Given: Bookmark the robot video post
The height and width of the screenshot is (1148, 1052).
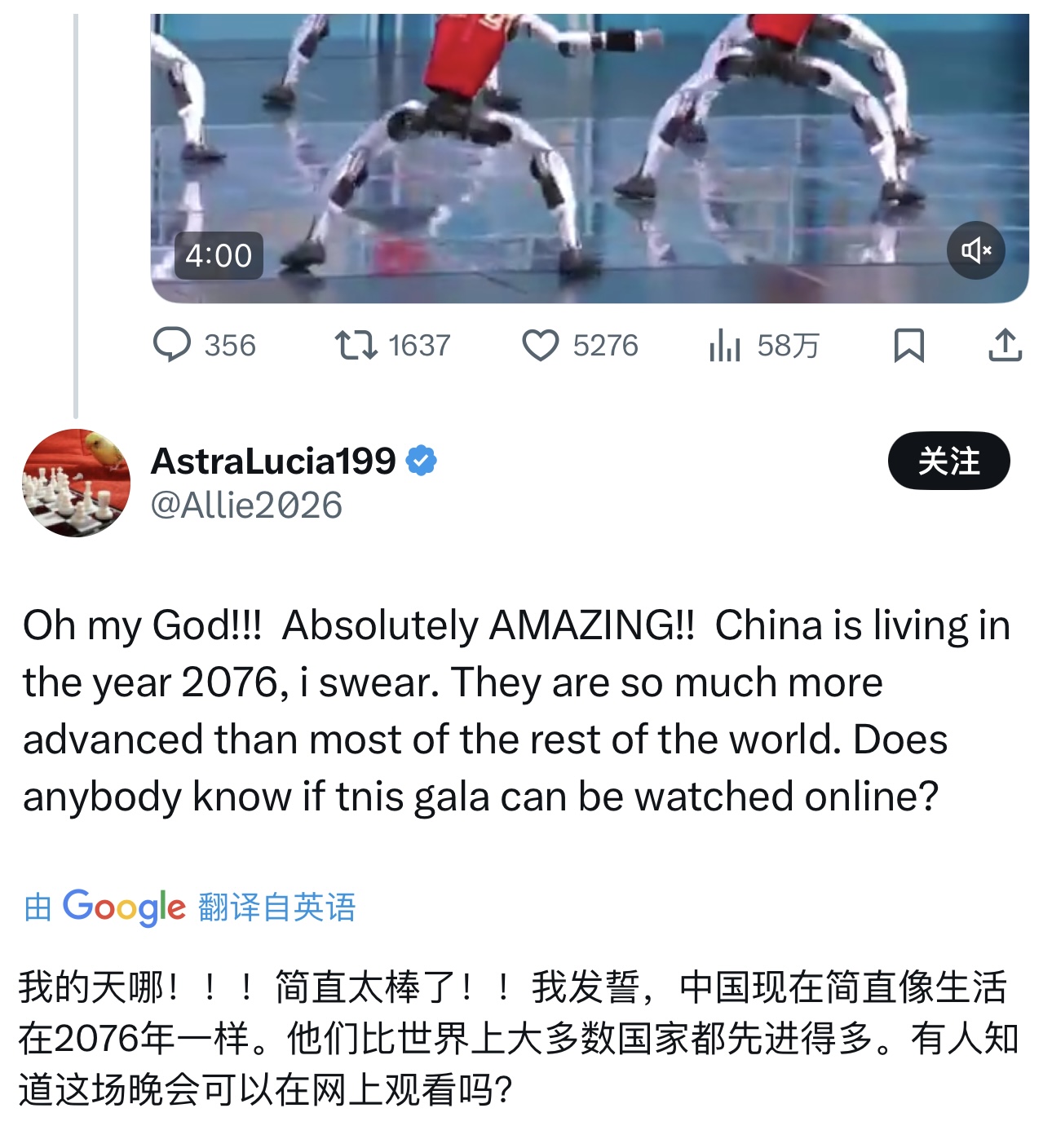Looking at the screenshot, I should (x=908, y=345).
